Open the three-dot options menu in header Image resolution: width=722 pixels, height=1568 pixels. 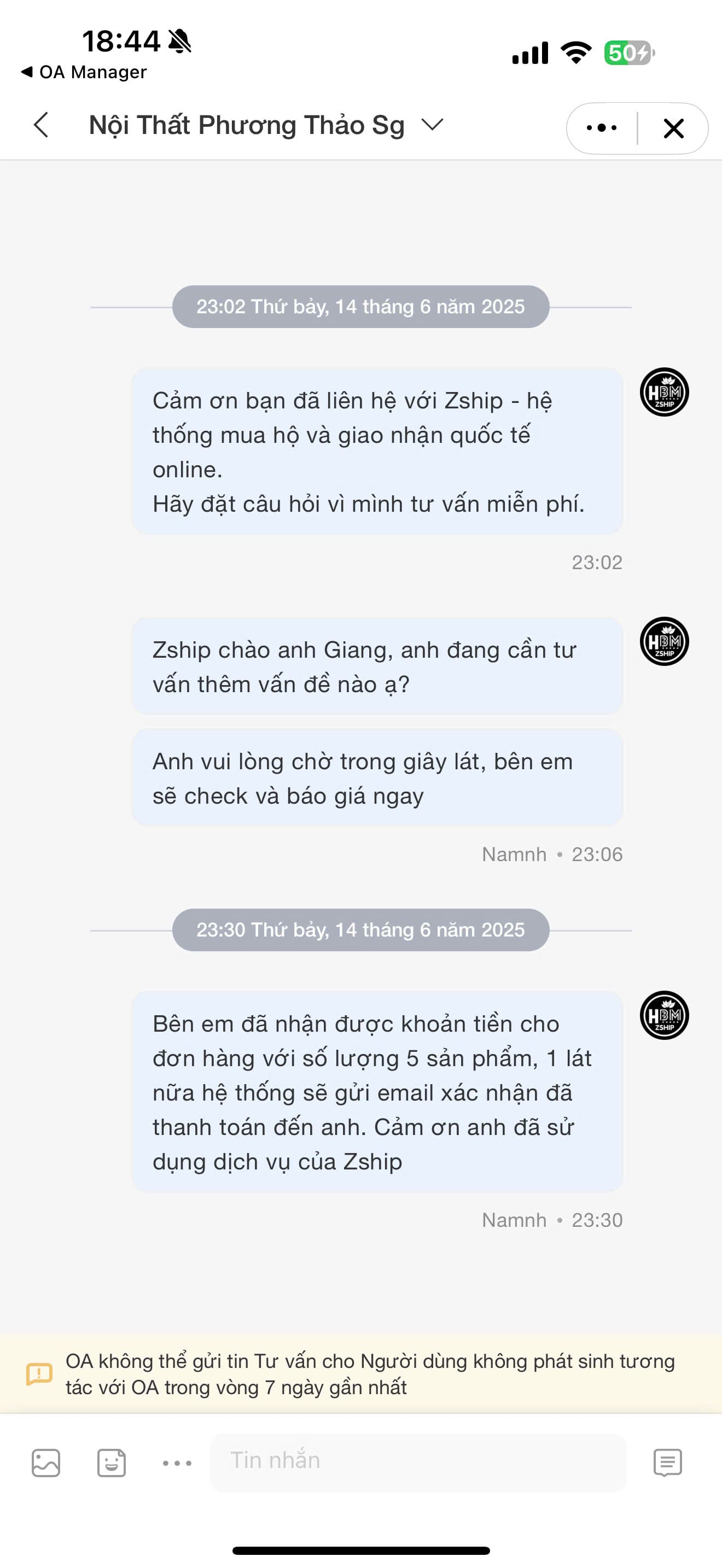(x=602, y=128)
